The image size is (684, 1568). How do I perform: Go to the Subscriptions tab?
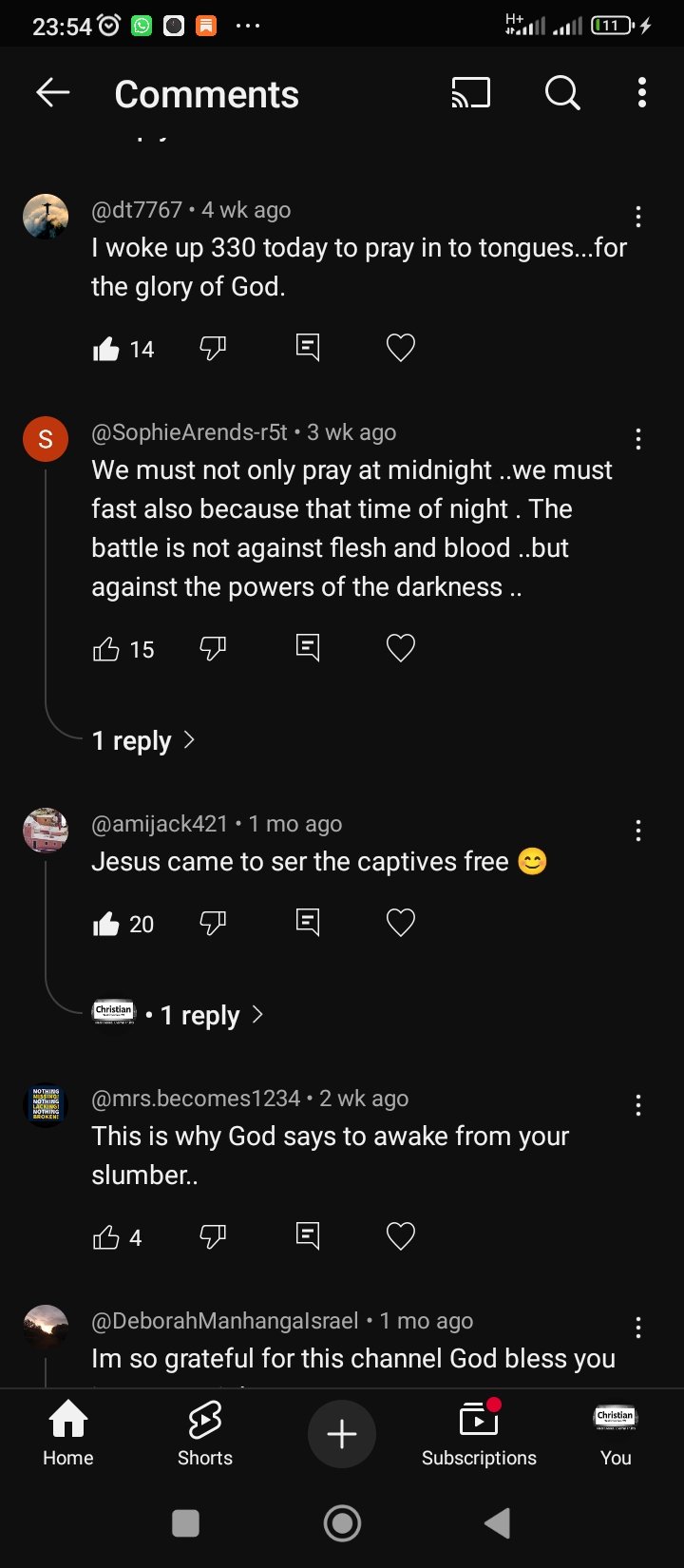479,1434
